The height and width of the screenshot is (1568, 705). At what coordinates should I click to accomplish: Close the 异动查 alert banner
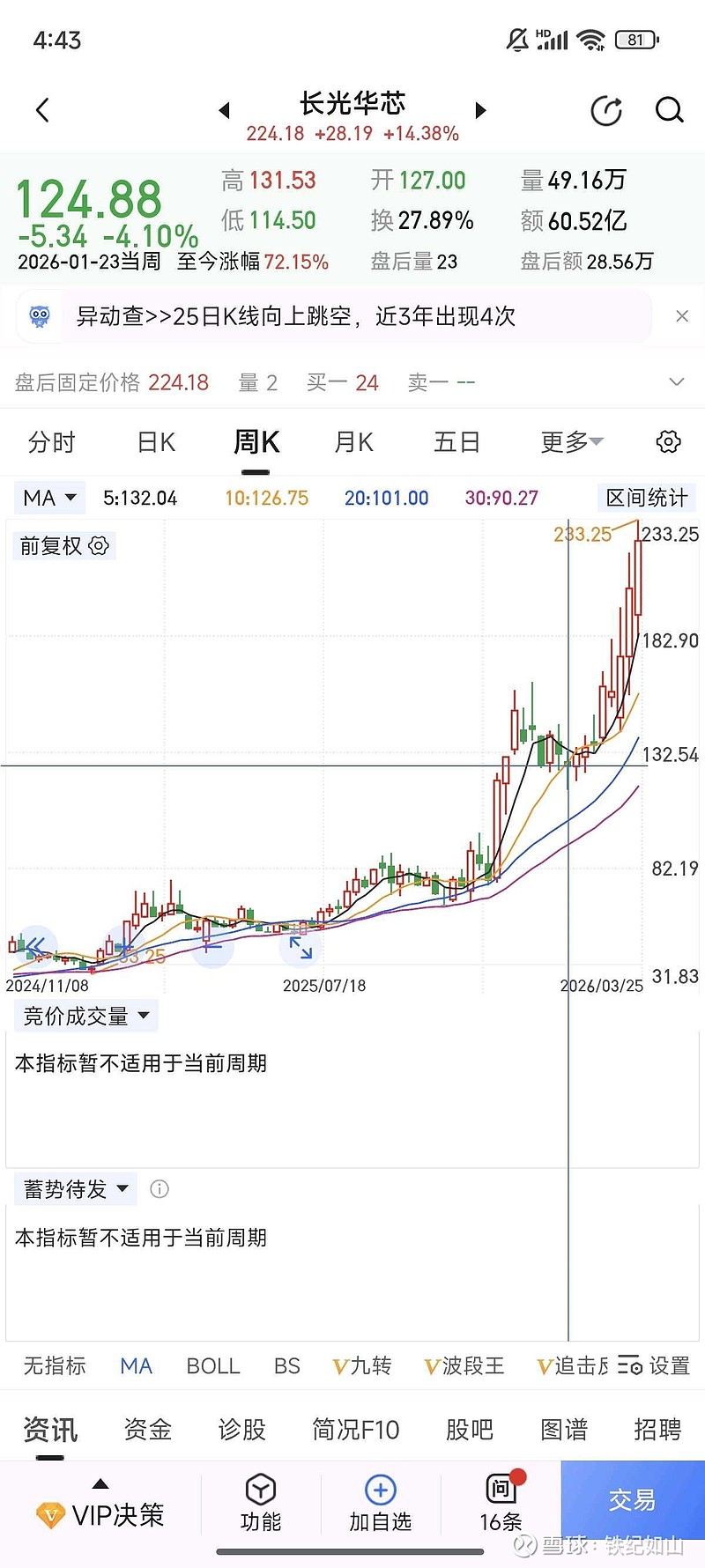click(x=683, y=316)
